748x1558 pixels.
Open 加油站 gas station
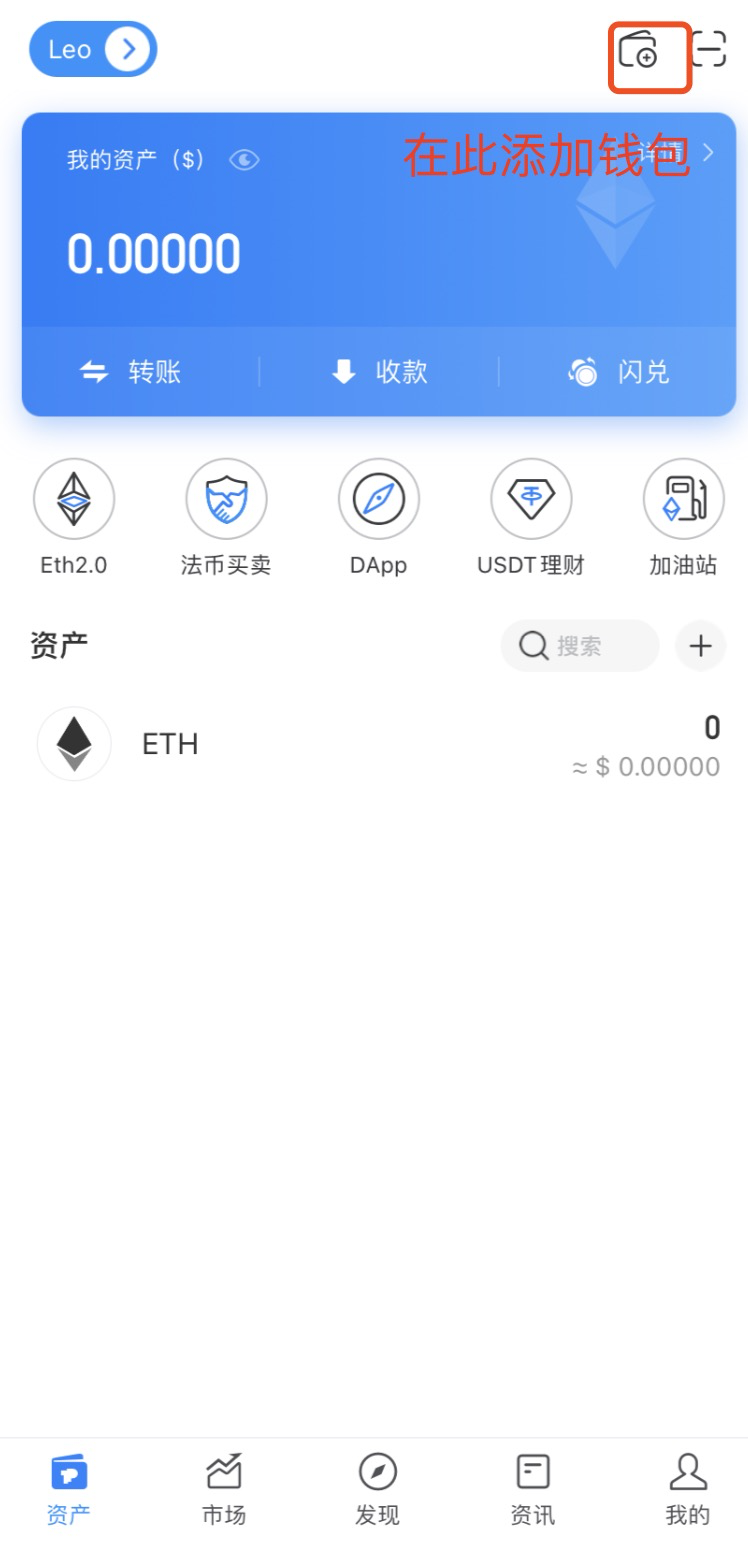683,518
